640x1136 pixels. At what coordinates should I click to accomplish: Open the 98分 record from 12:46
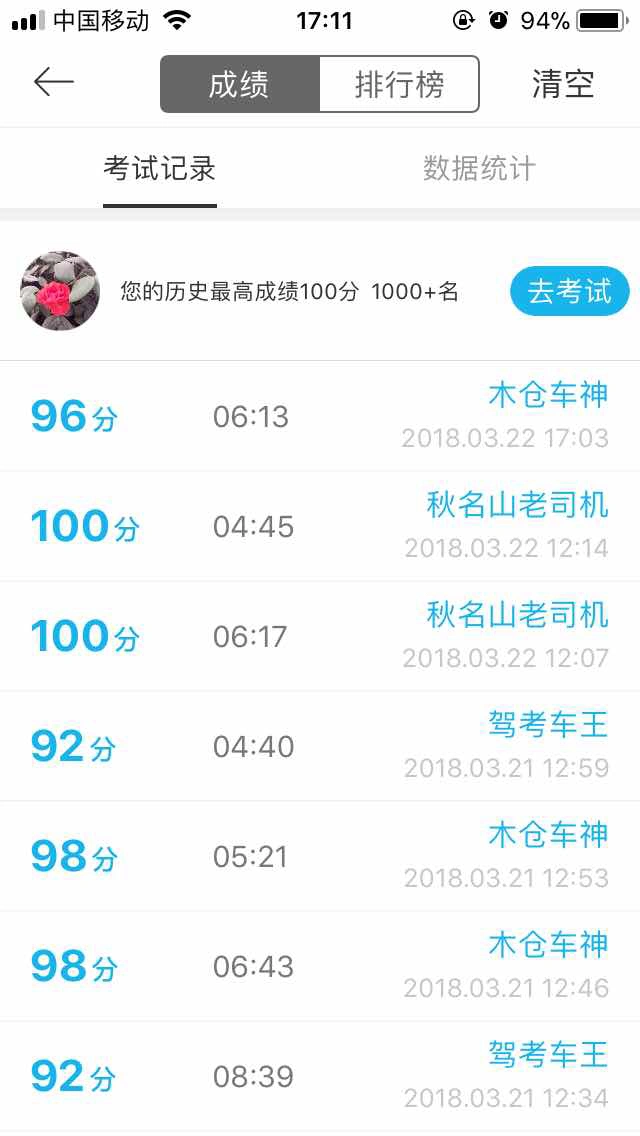point(320,966)
